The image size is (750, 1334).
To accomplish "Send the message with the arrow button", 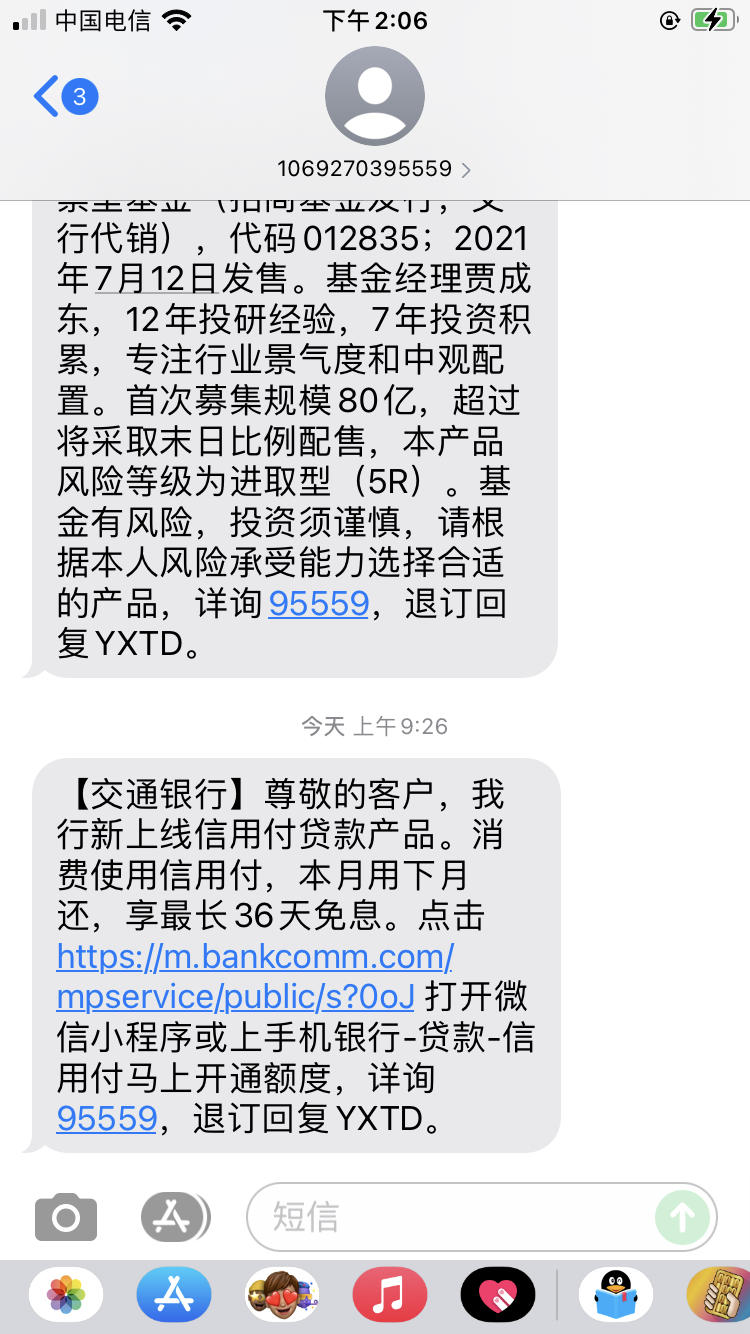I will [682, 1217].
